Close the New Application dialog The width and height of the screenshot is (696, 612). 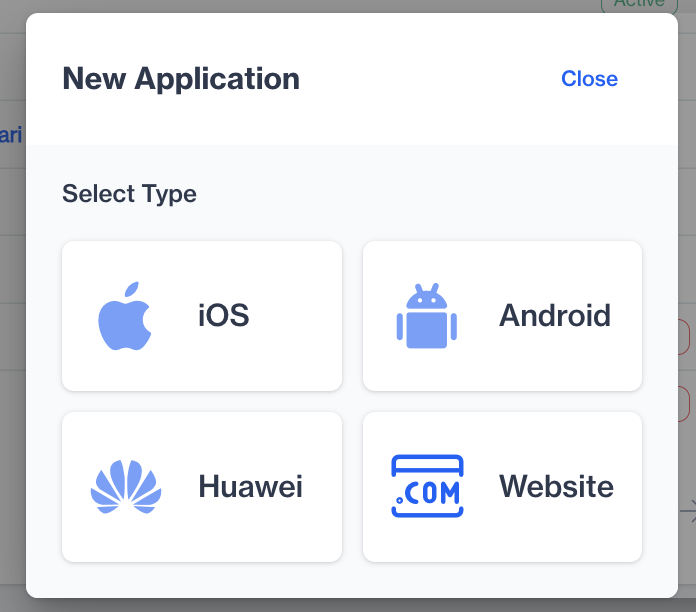(589, 79)
